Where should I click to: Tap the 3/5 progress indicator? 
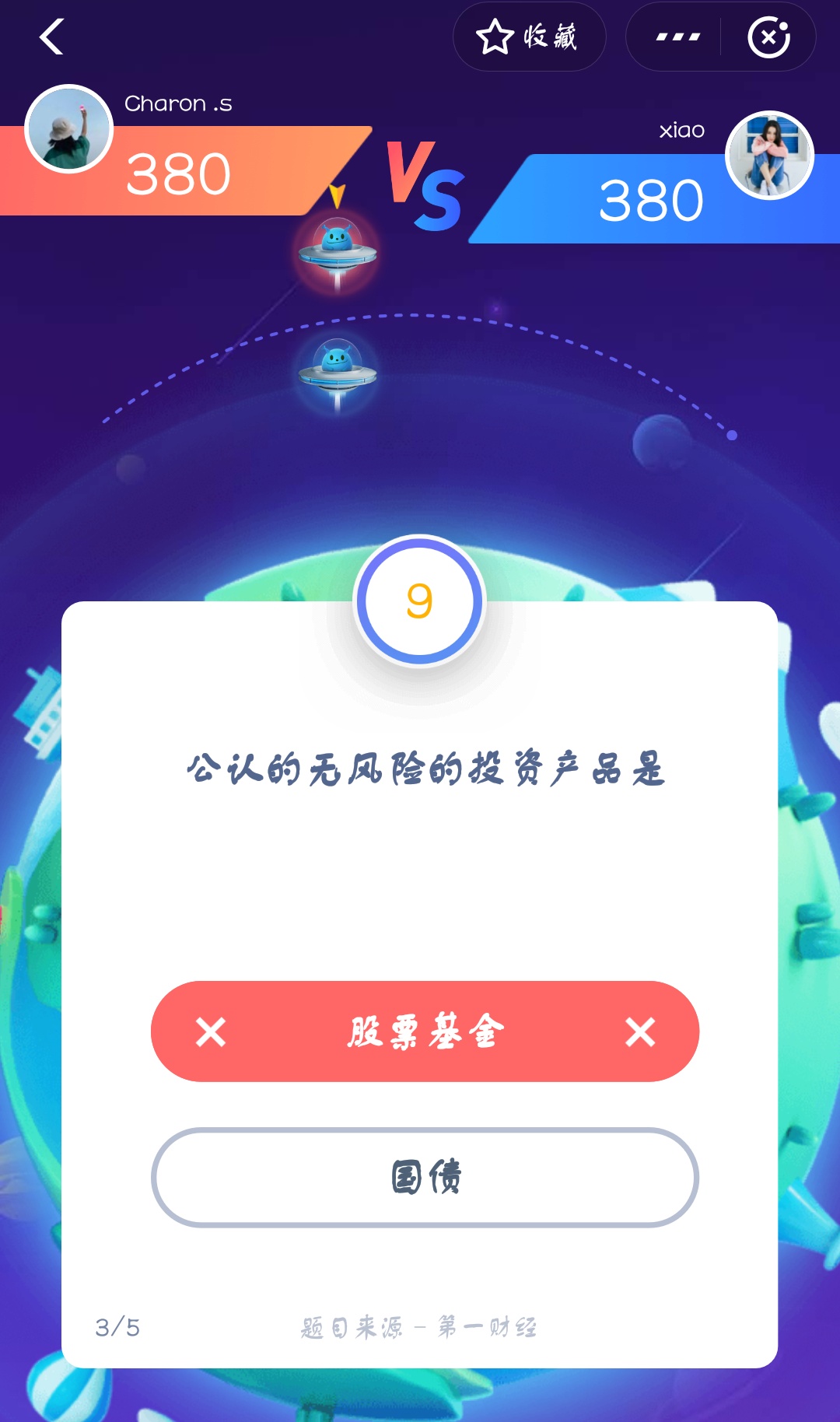tap(117, 1328)
